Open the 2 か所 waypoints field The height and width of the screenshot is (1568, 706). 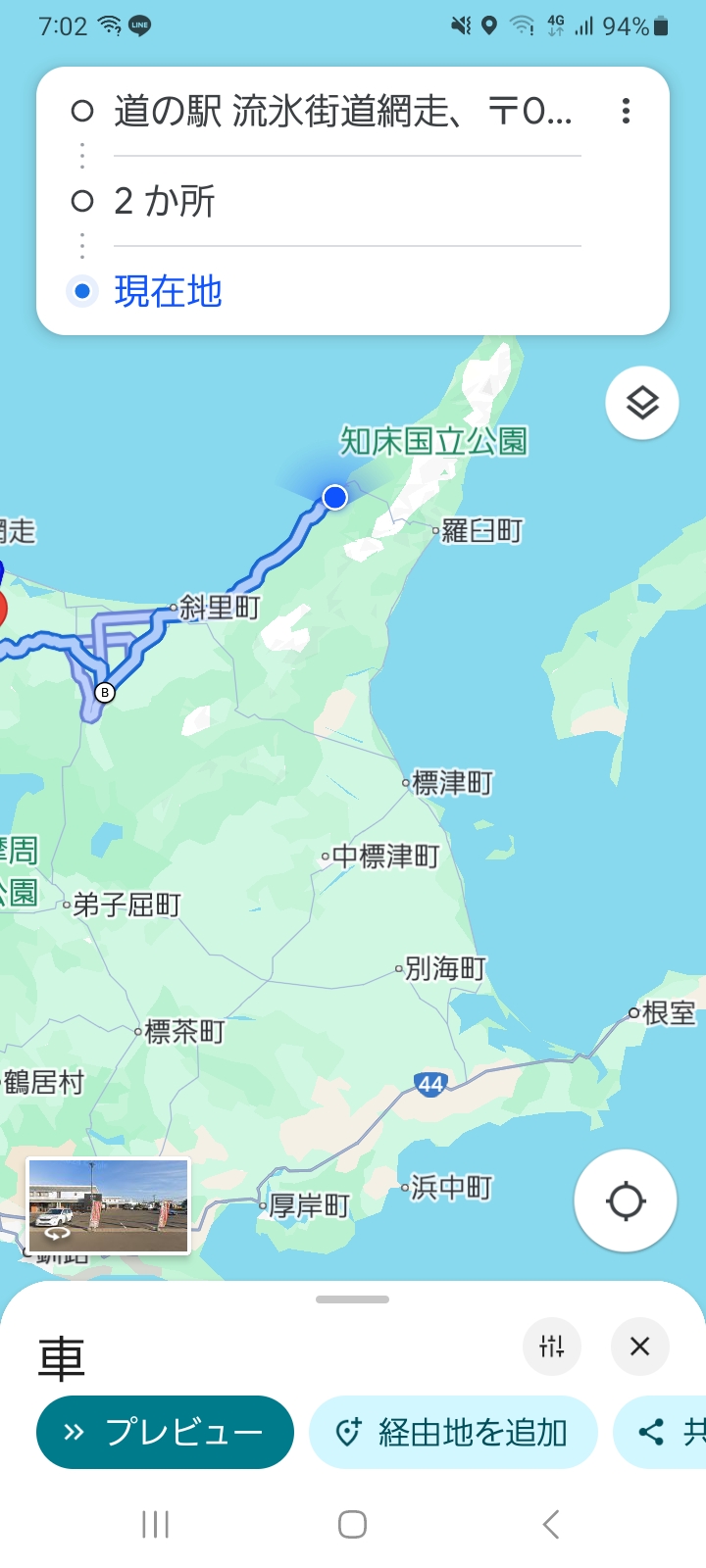point(343,201)
